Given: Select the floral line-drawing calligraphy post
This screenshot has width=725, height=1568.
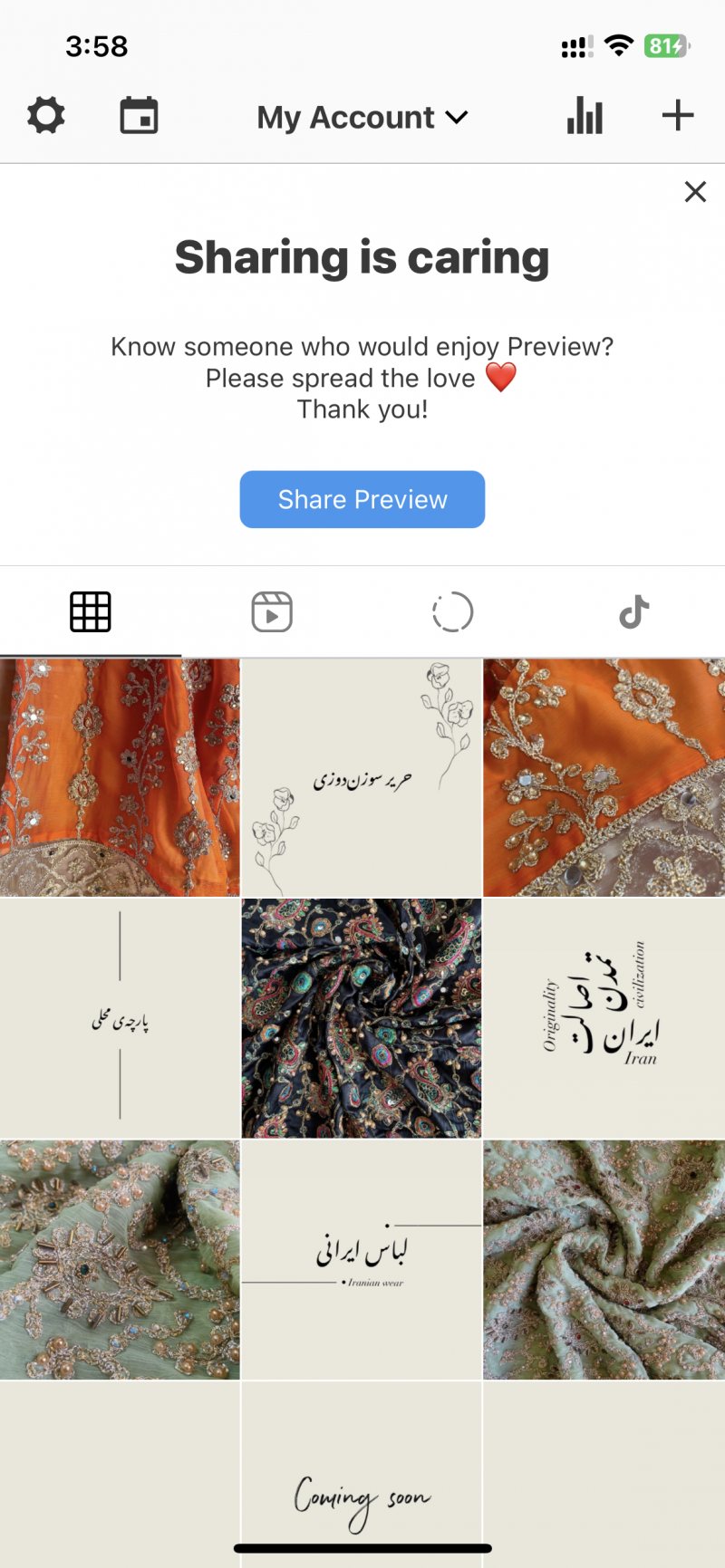Looking at the screenshot, I should coord(362,777).
